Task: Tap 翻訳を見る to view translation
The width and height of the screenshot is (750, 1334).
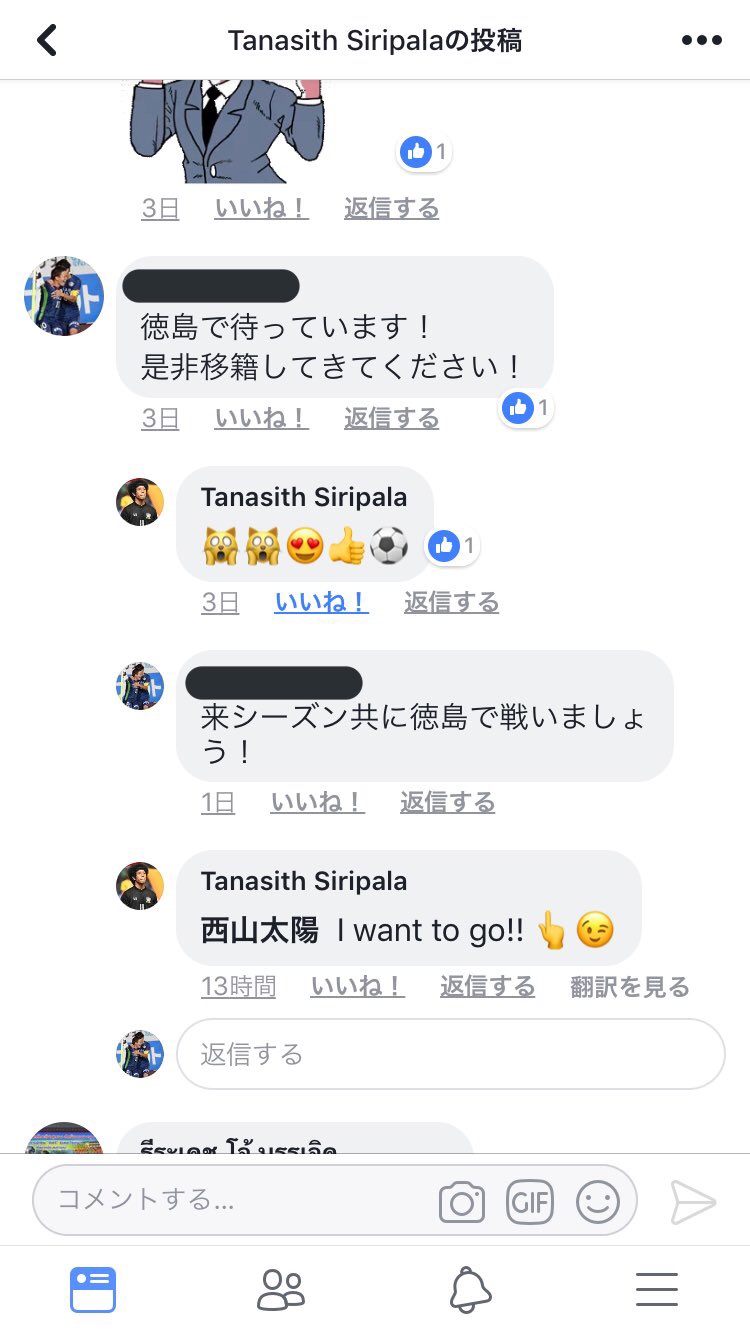Action: (x=630, y=986)
